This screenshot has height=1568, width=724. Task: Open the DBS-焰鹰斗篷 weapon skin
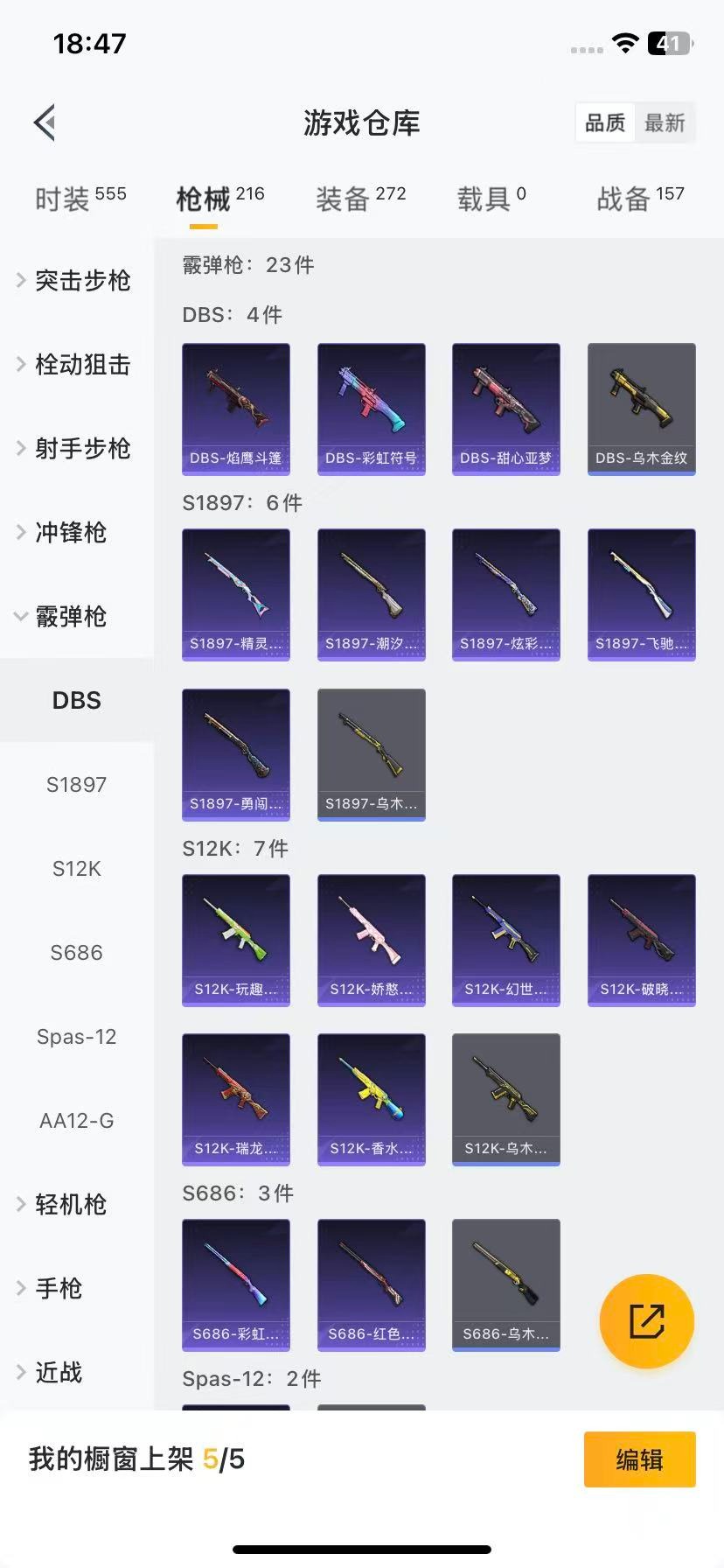pos(235,409)
